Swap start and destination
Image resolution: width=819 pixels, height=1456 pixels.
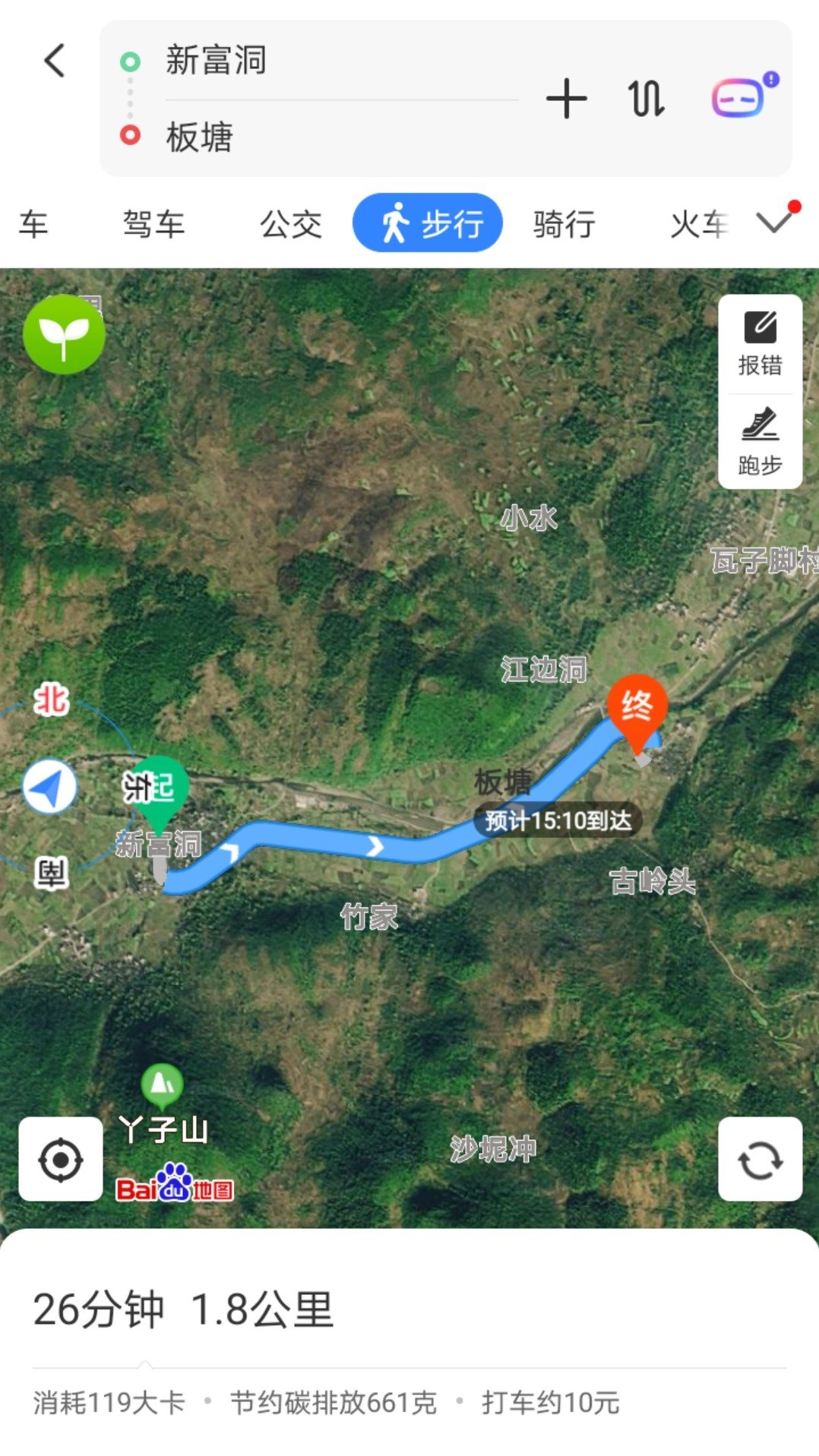pyautogui.click(x=646, y=99)
